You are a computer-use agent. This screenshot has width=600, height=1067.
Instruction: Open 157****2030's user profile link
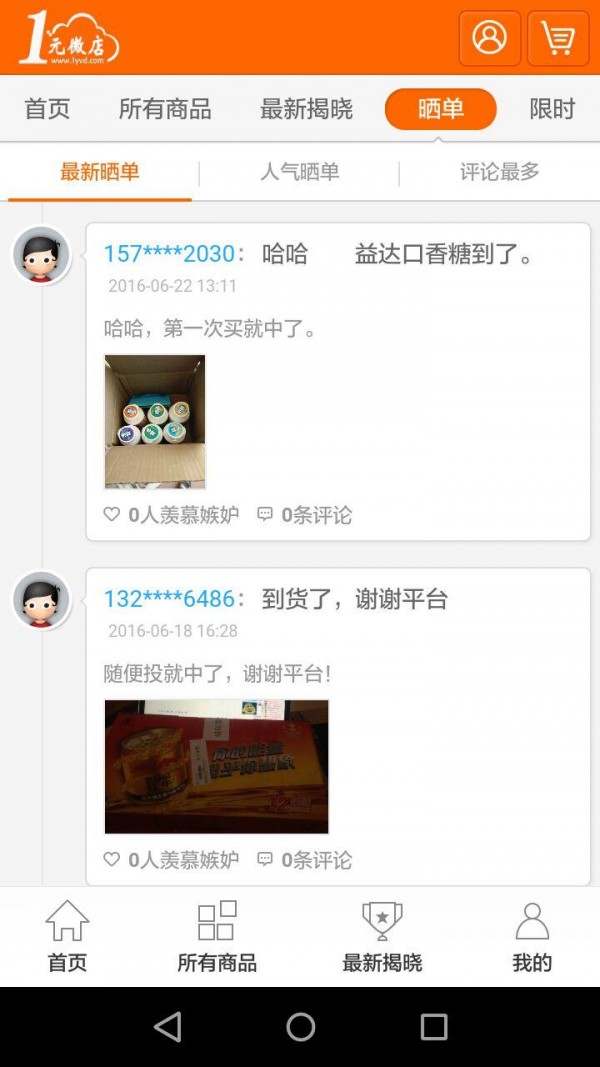(169, 254)
